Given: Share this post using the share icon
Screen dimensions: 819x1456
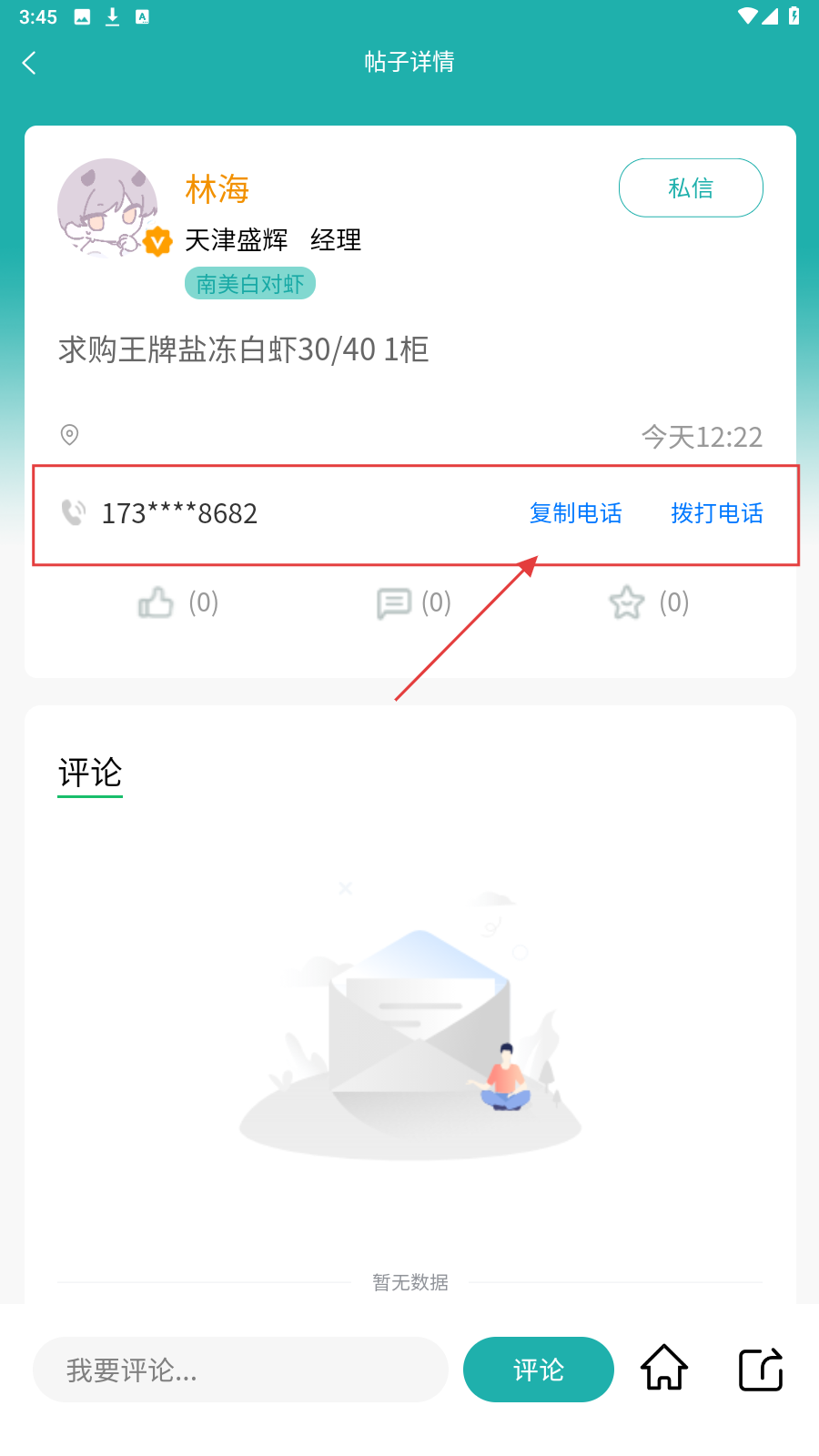Looking at the screenshot, I should [x=761, y=1369].
